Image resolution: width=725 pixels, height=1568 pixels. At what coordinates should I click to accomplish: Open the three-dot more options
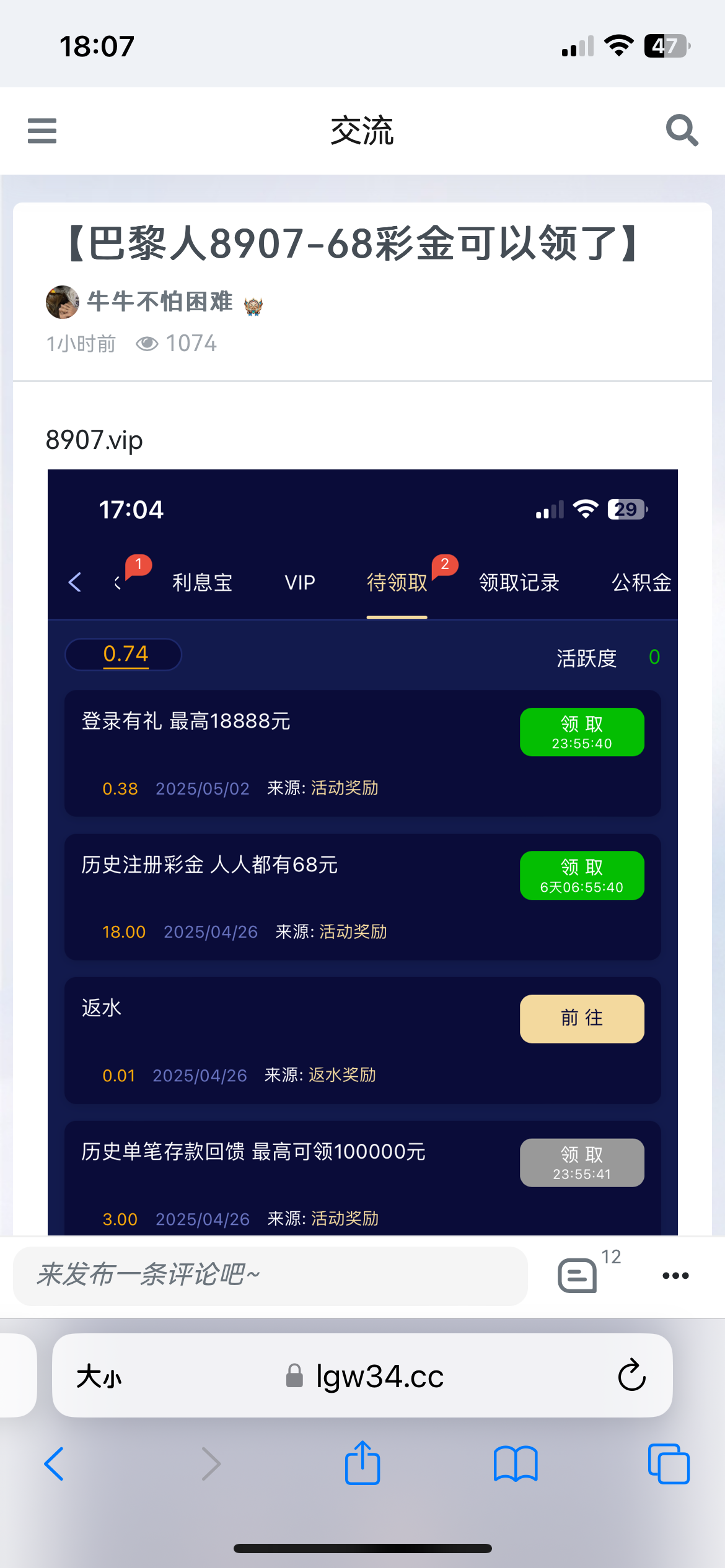coord(675,1276)
